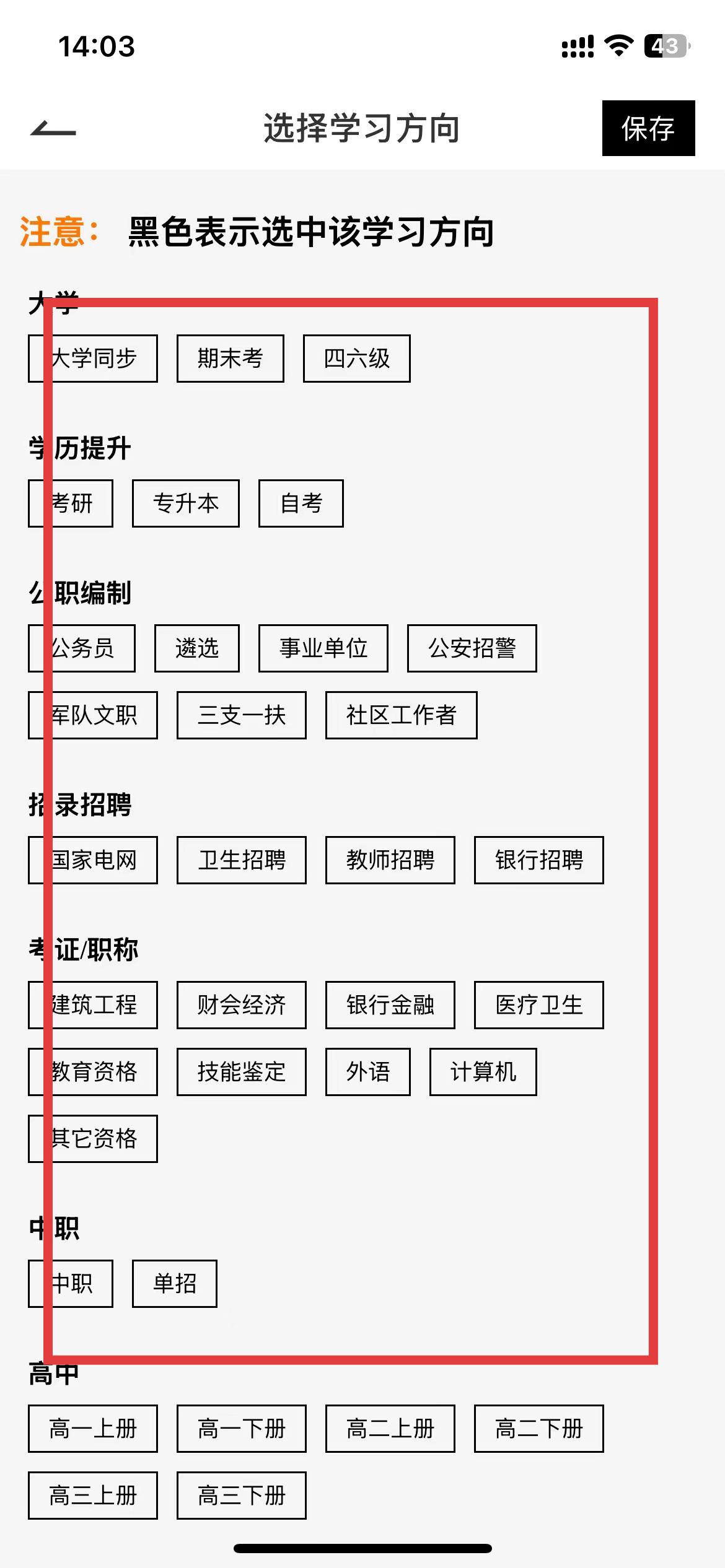Pick 高三下册 chip
Viewport: 725px width, 1568px height.
pyautogui.click(x=242, y=1496)
